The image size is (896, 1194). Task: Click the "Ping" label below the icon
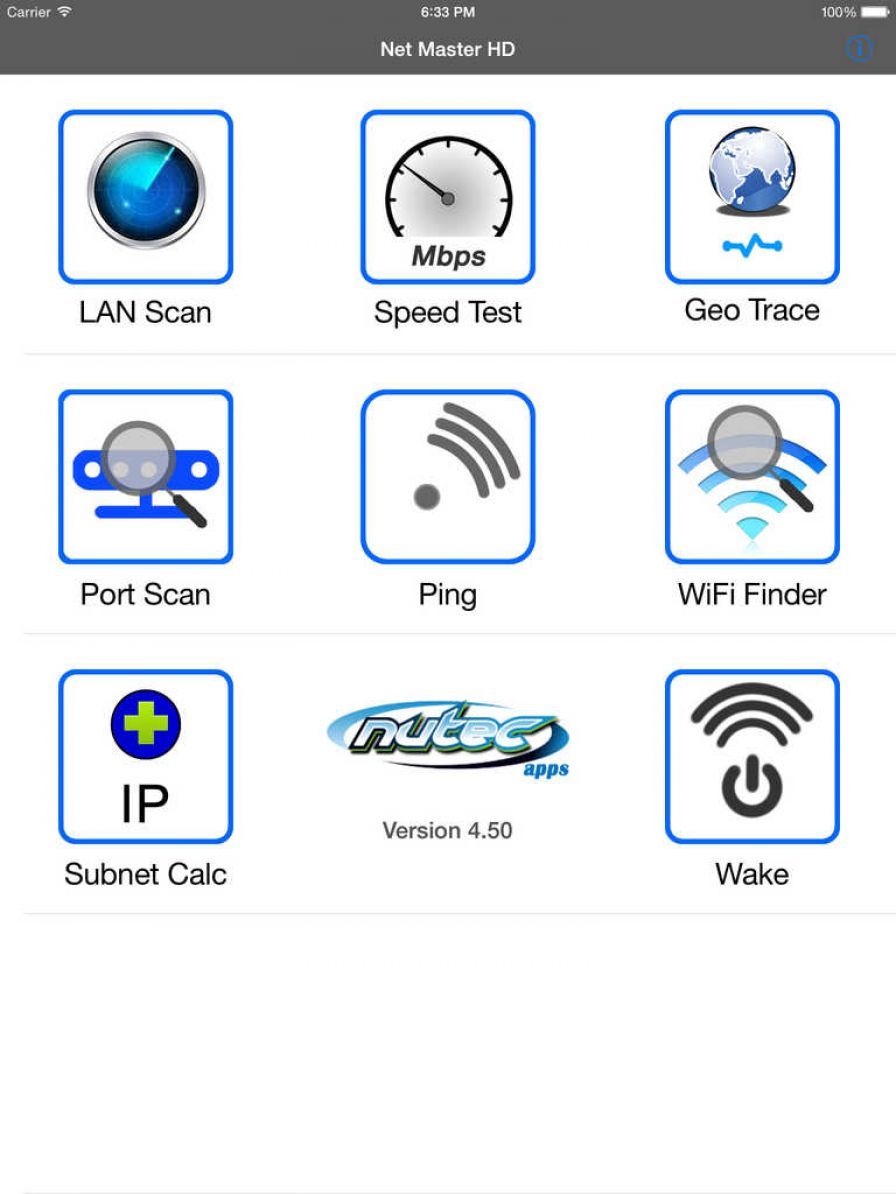447,594
